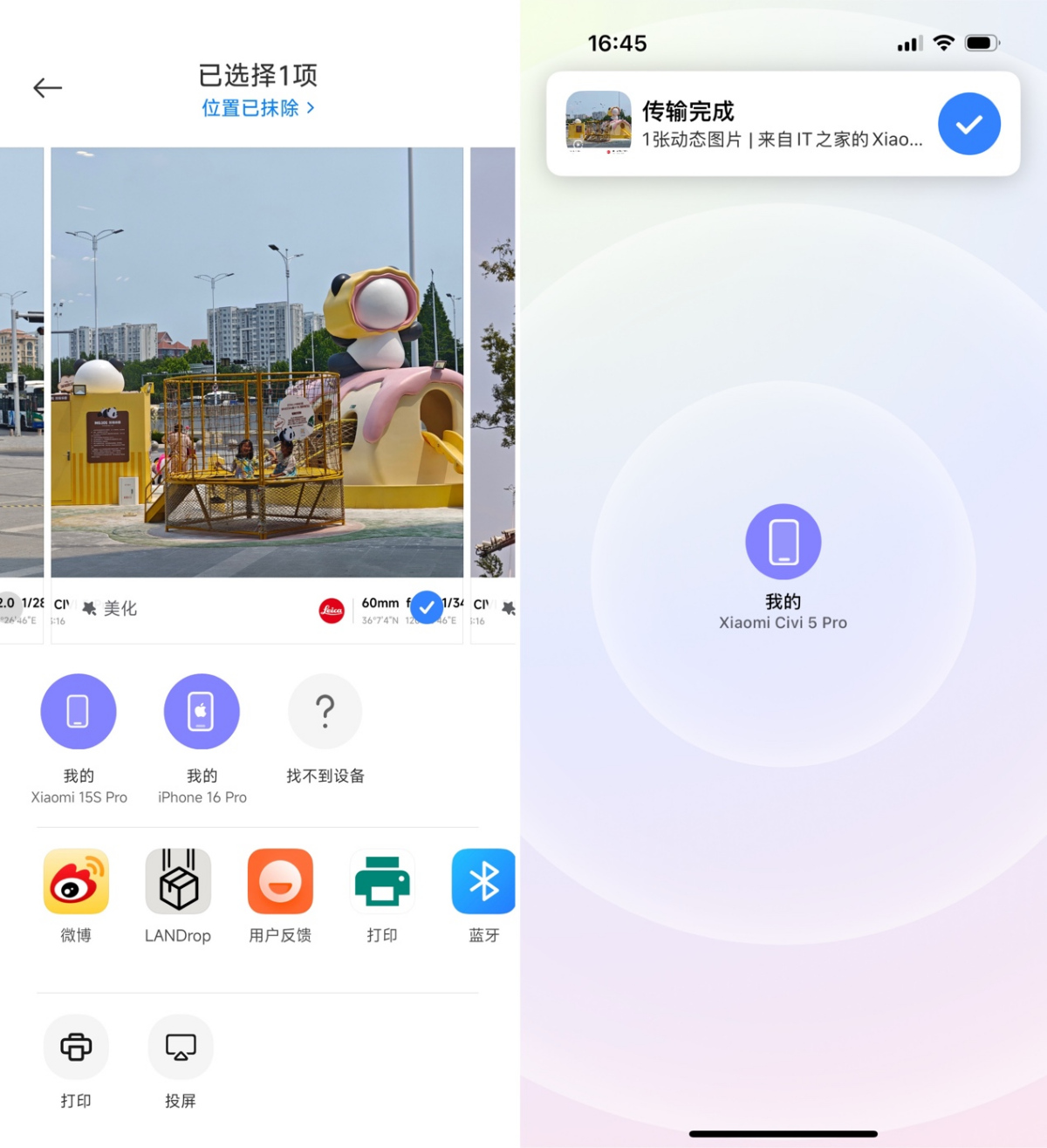1047x1148 pixels.
Task: Send to my iPhone 16 Pro
Action: (x=202, y=712)
